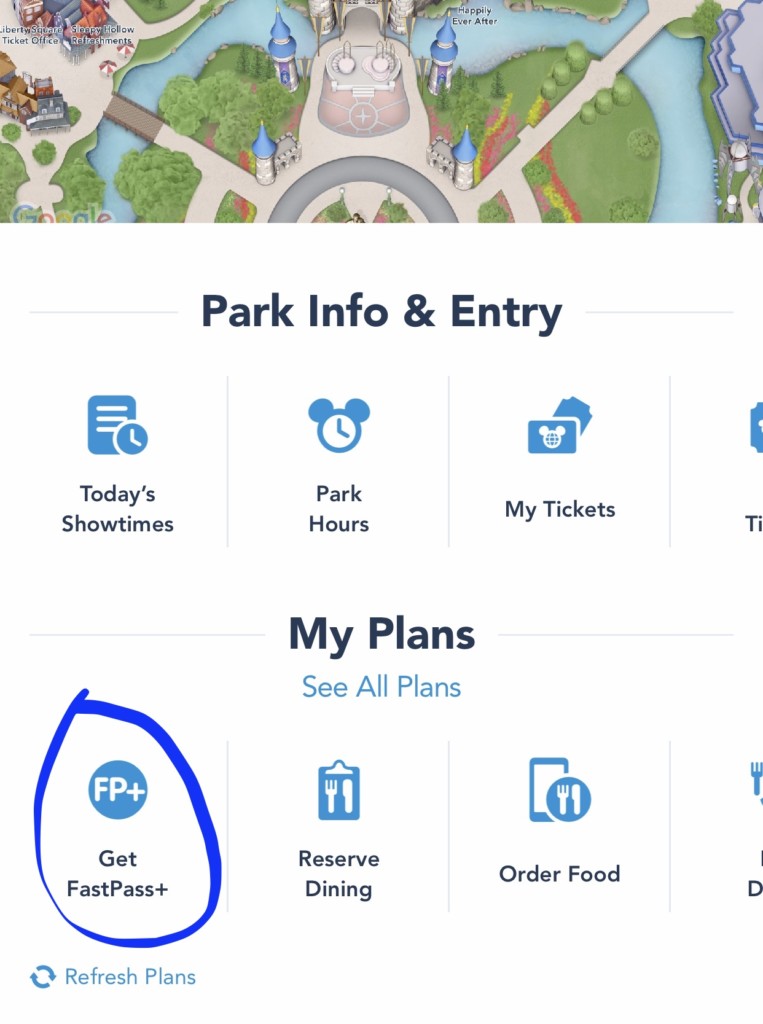
Task: View Park Hours
Action: pos(338,464)
